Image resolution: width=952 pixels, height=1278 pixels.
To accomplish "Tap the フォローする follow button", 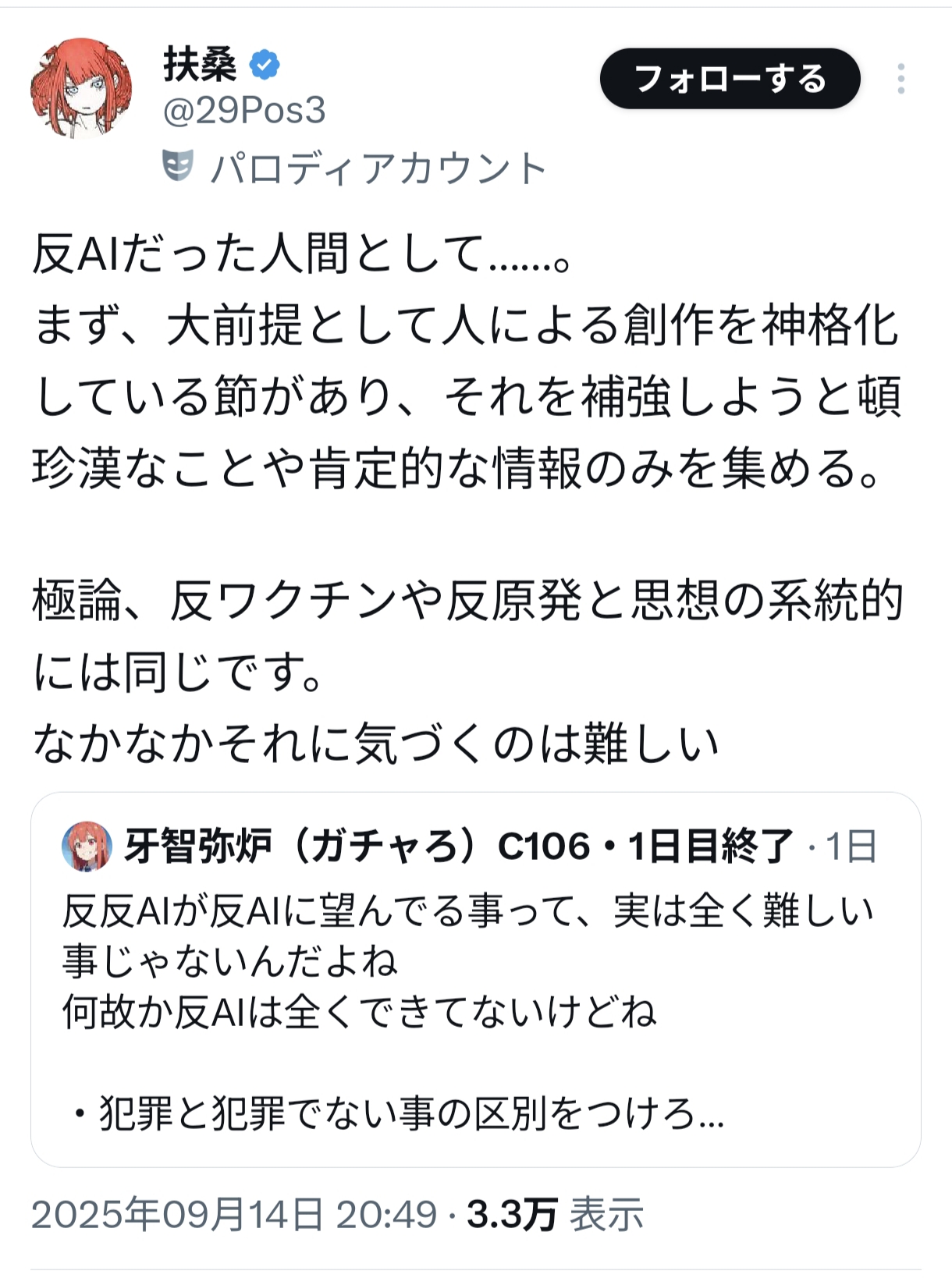I will click(x=730, y=79).
